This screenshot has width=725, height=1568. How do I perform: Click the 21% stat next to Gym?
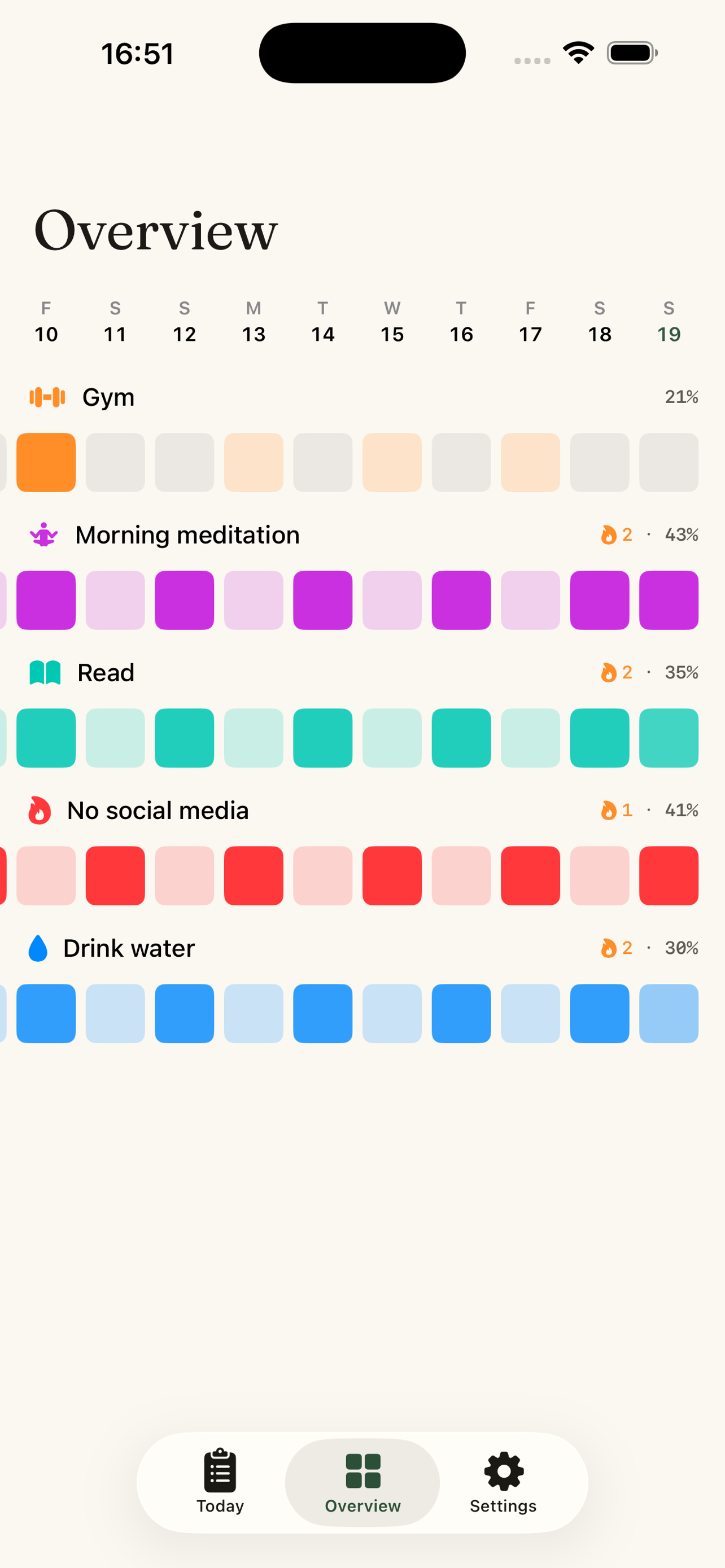click(680, 397)
